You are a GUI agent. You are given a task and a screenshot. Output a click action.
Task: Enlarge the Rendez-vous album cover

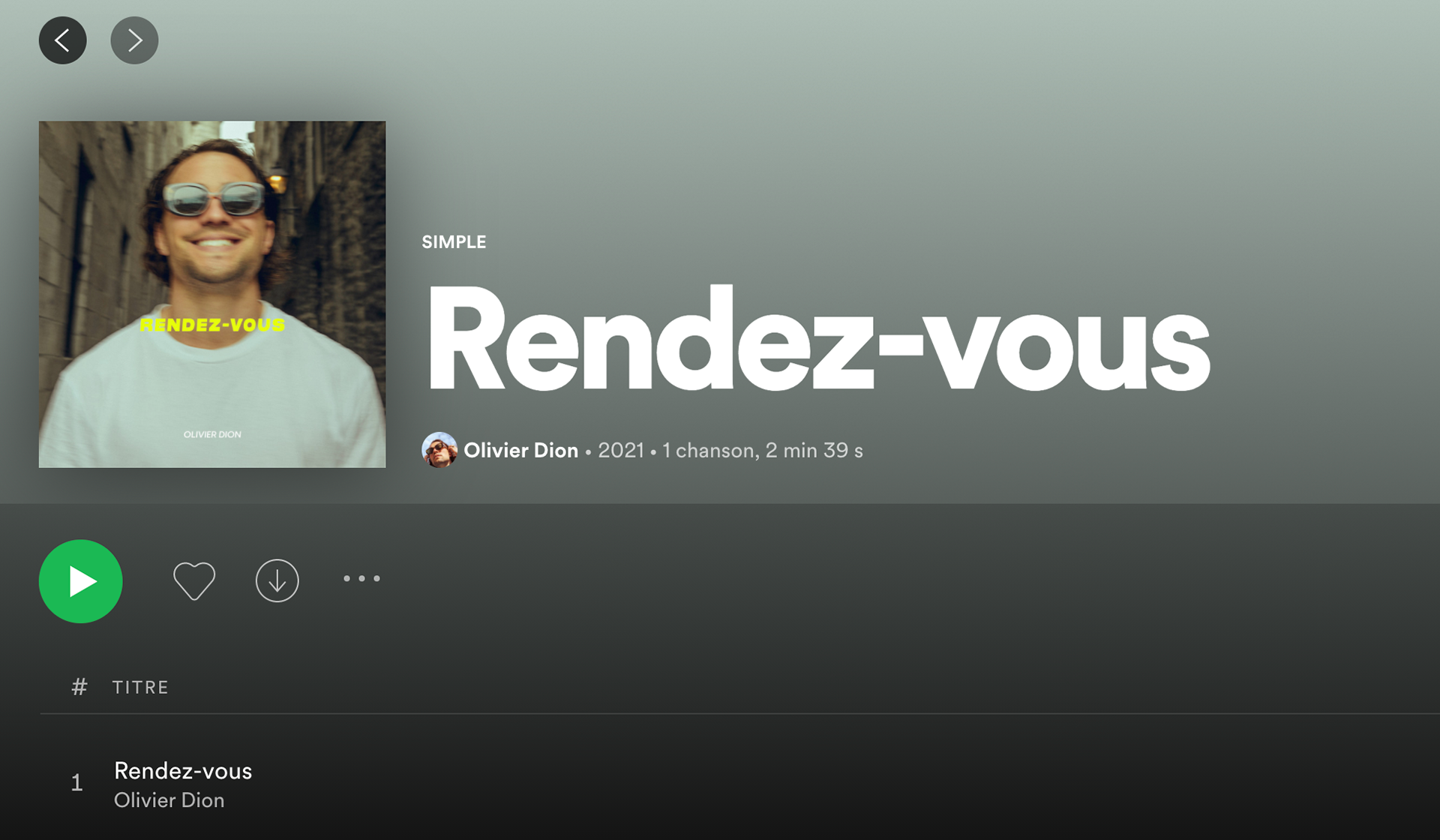pos(212,294)
